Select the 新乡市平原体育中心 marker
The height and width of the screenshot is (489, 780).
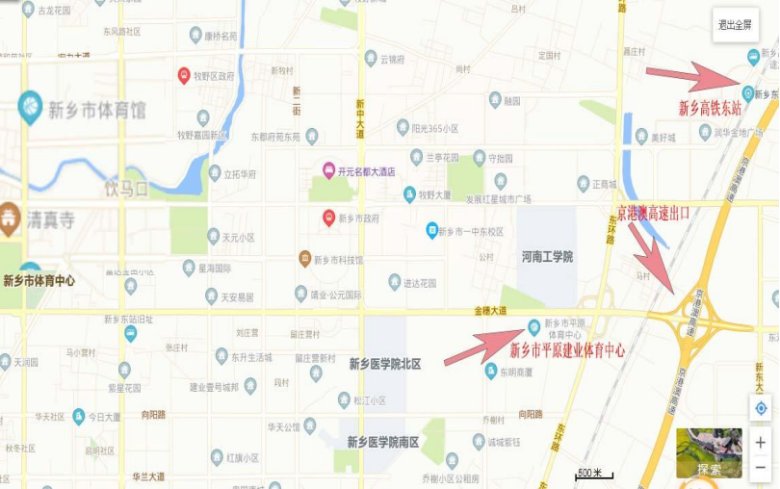[534, 326]
